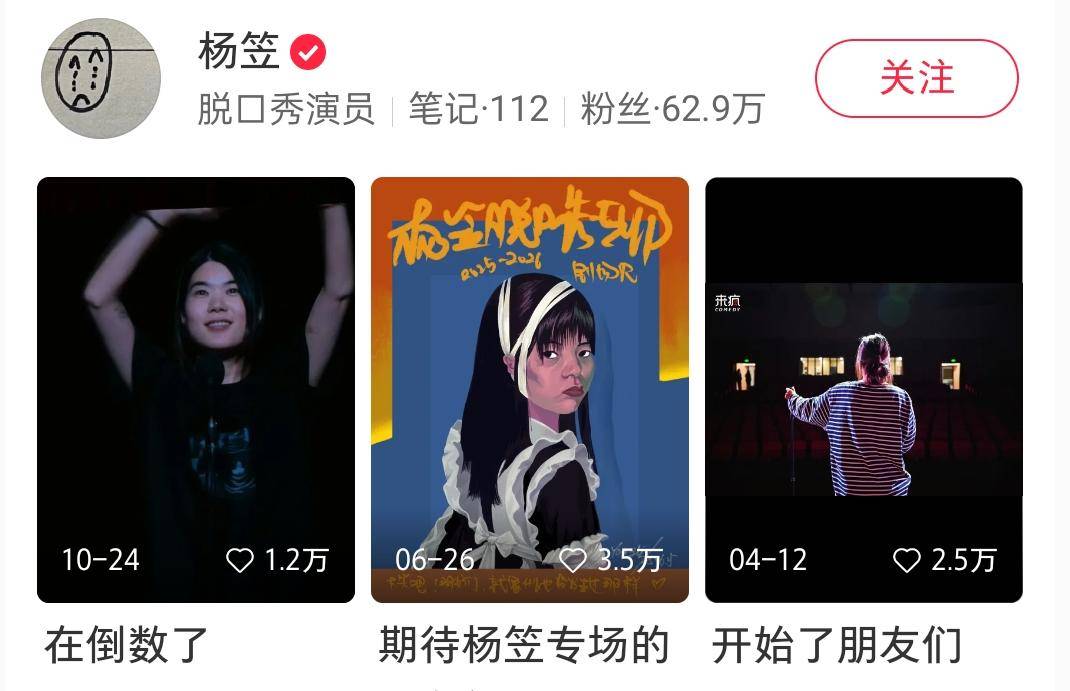Like the 06-26 note with 3.5万 likes
The width and height of the screenshot is (1070, 691).
point(573,559)
